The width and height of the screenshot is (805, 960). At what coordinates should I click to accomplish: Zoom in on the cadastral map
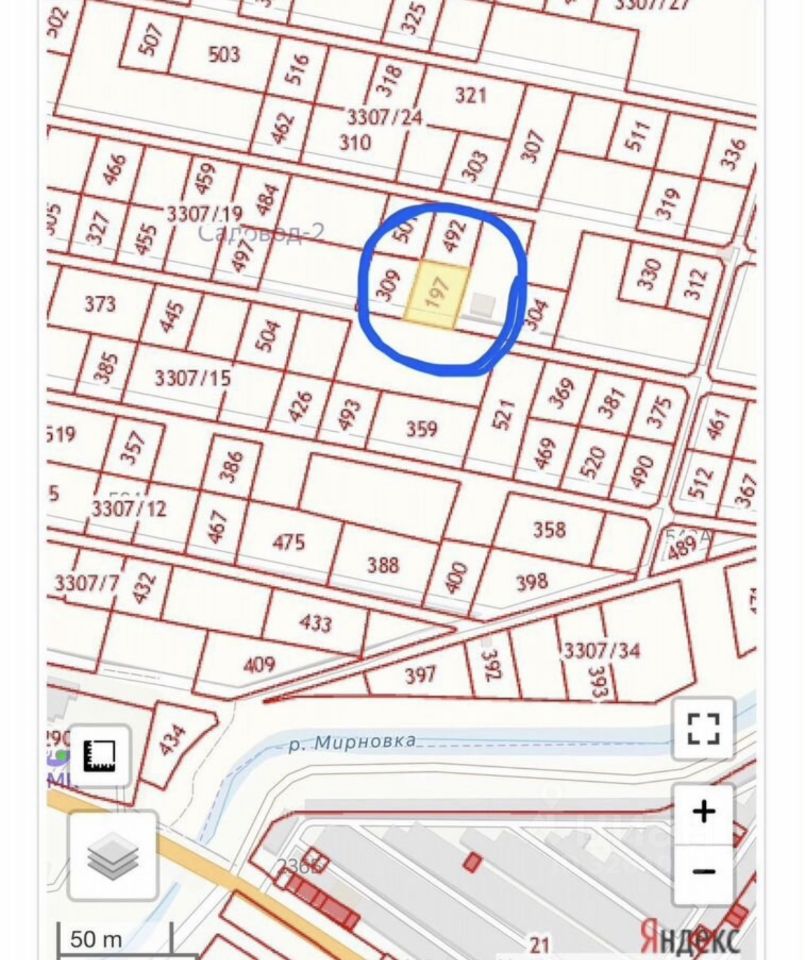coord(704,811)
